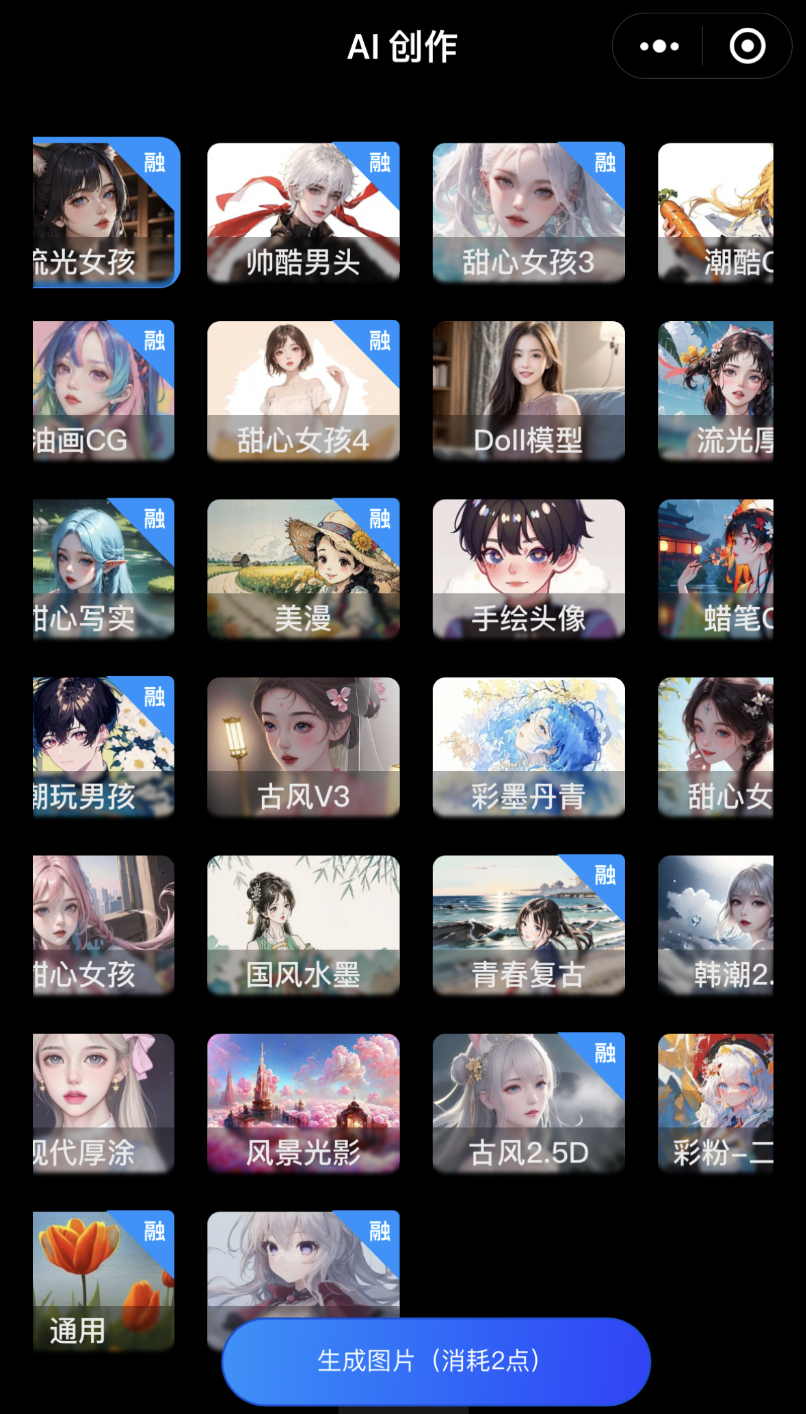Image resolution: width=806 pixels, height=1414 pixels.
Task: Choose the 甜心女孩3 style
Action: click(528, 212)
